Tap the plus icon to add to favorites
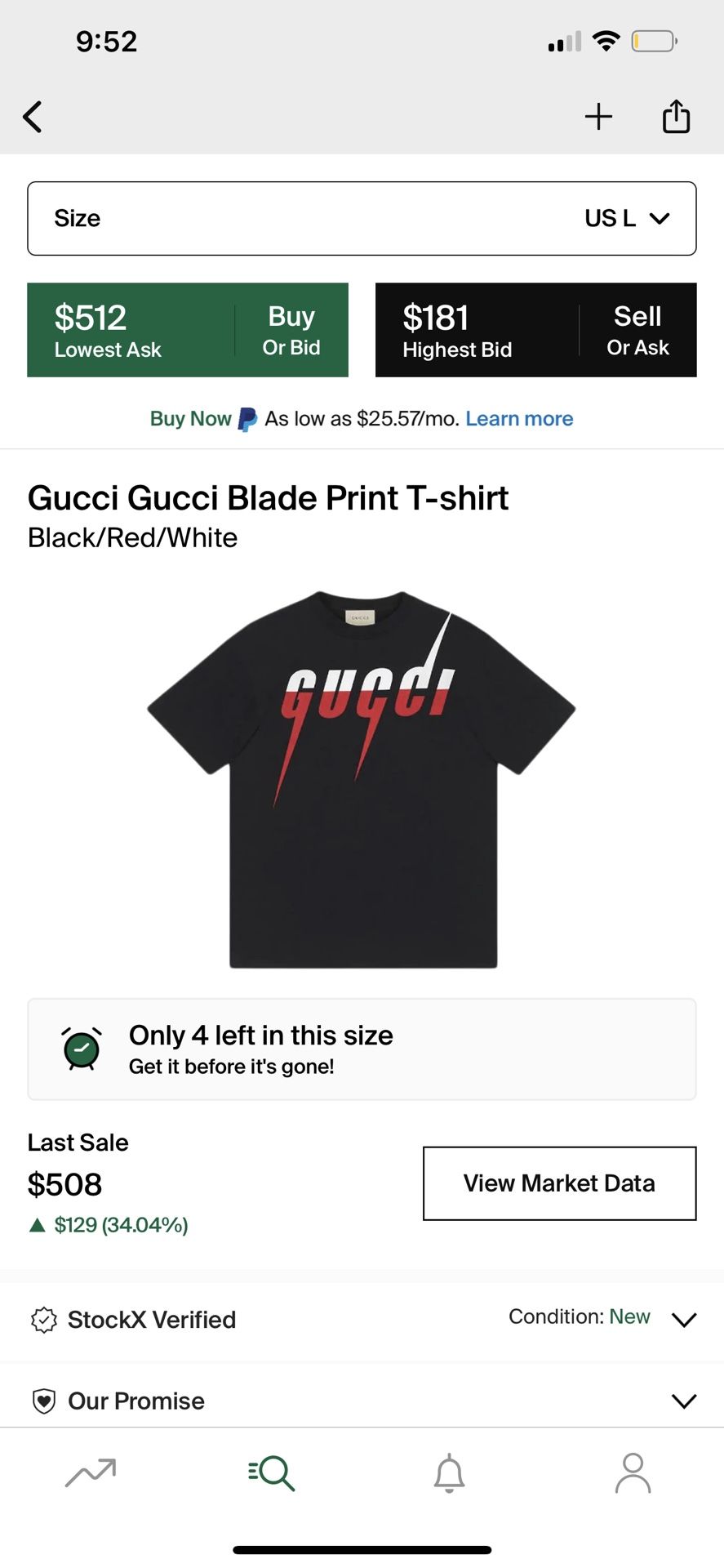Image resolution: width=724 pixels, height=1568 pixels. click(598, 116)
